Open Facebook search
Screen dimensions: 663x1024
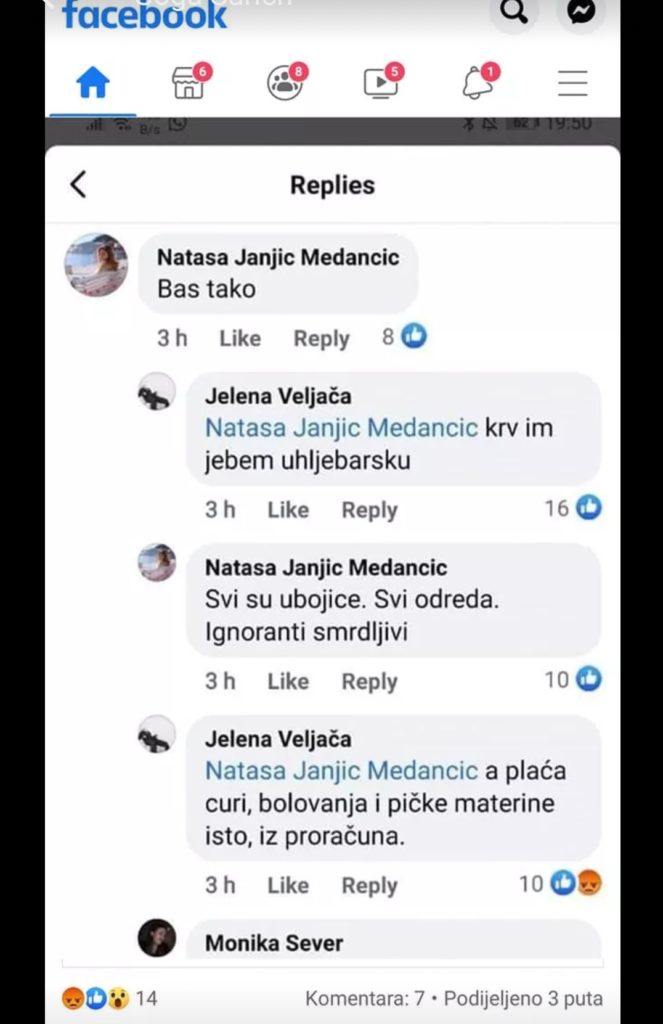[x=514, y=12]
